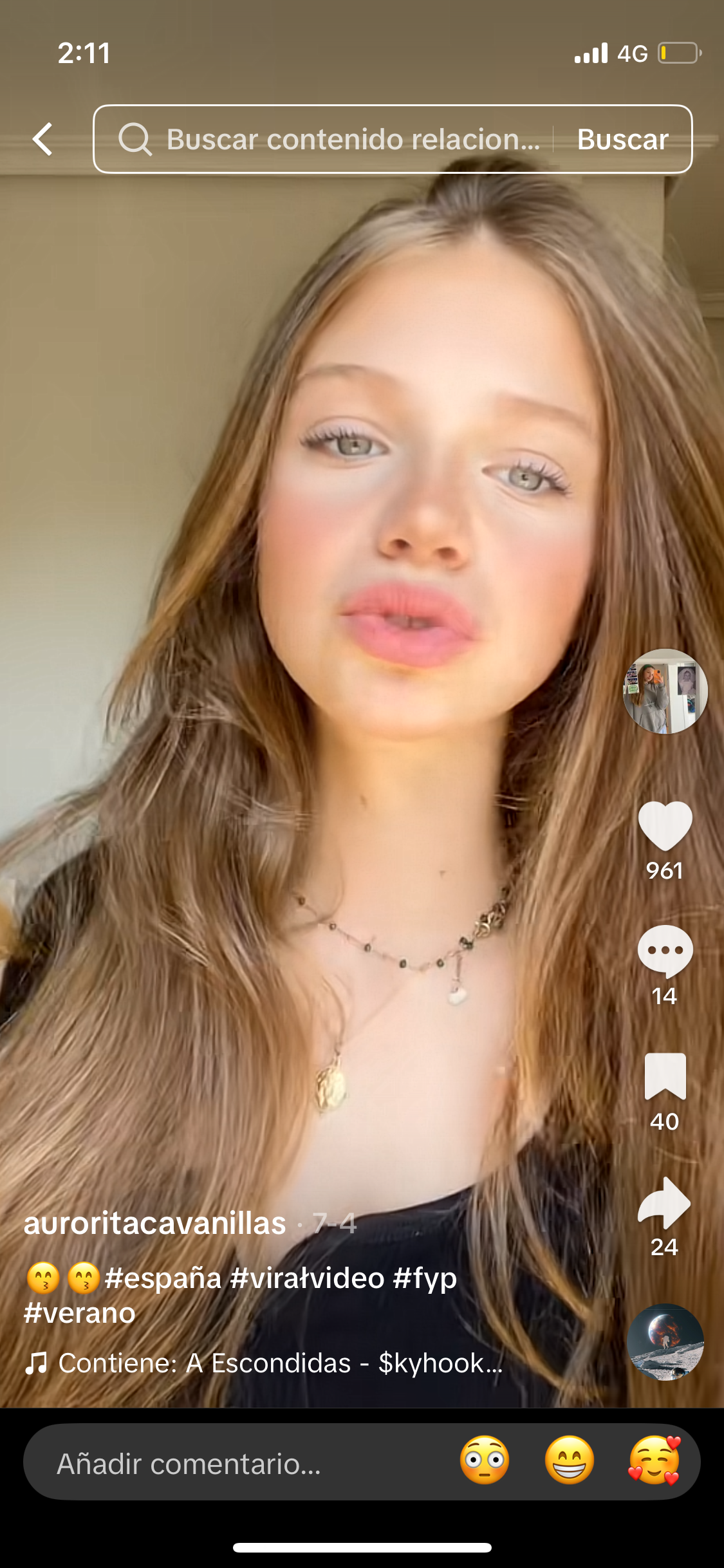Open the creator's profile picture
The image size is (724, 1568).
pos(665,691)
